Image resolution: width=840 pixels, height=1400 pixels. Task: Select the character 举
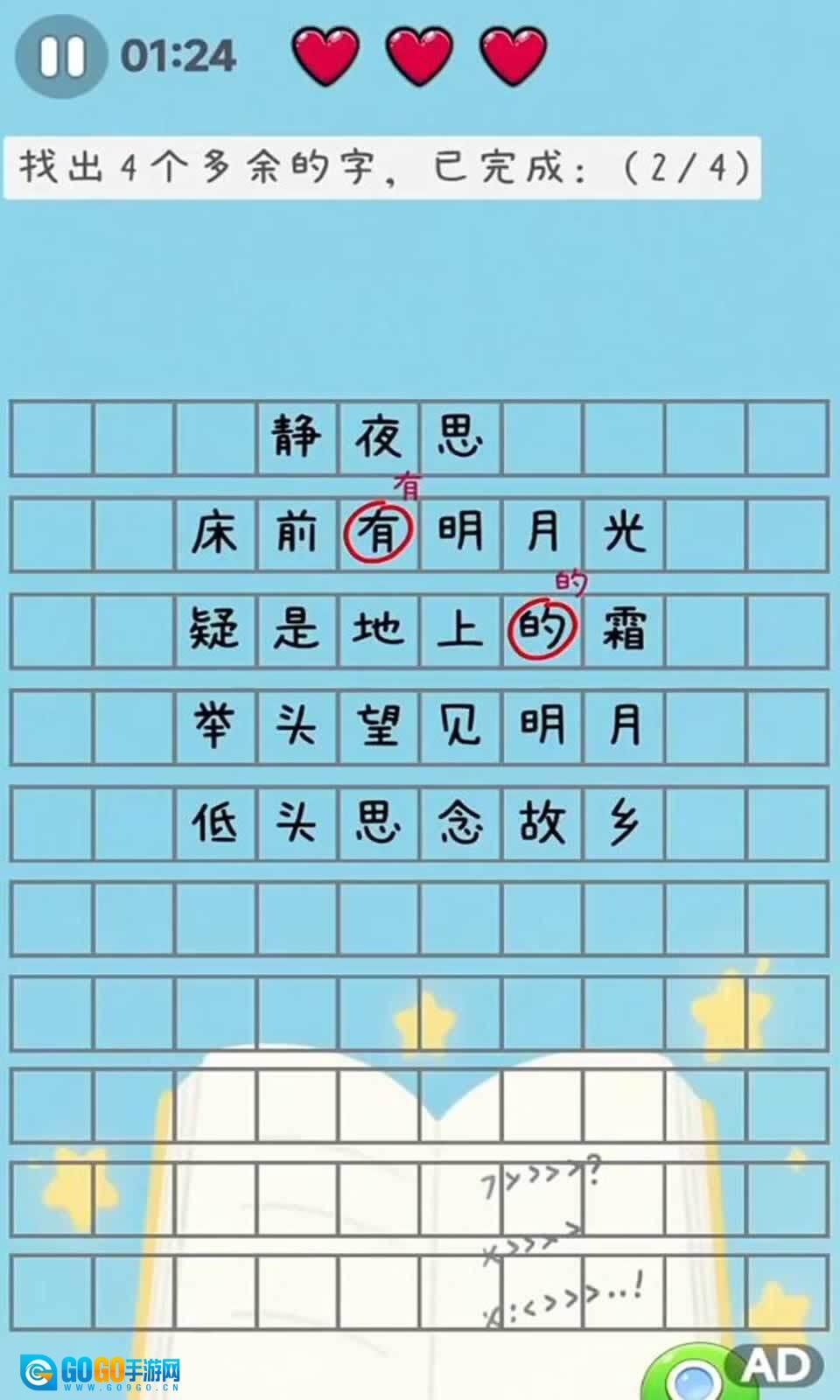pos(214,726)
